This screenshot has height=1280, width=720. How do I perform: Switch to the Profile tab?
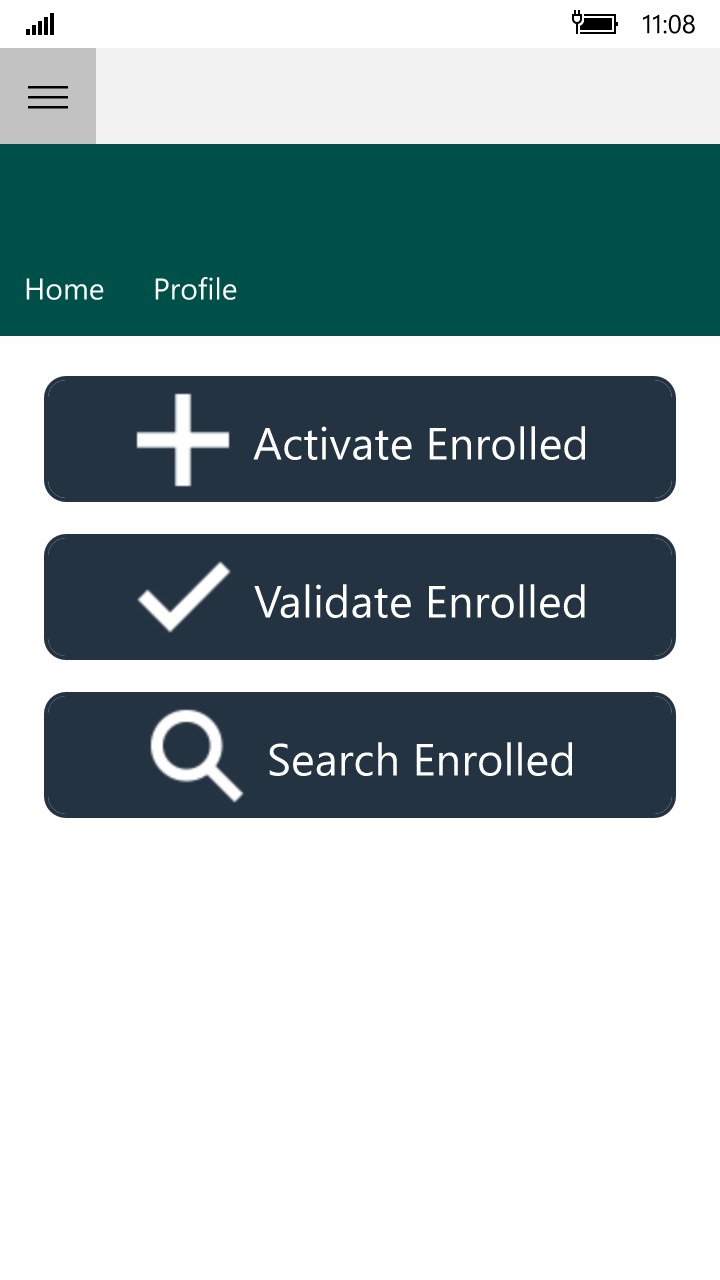click(x=195, y=289)
